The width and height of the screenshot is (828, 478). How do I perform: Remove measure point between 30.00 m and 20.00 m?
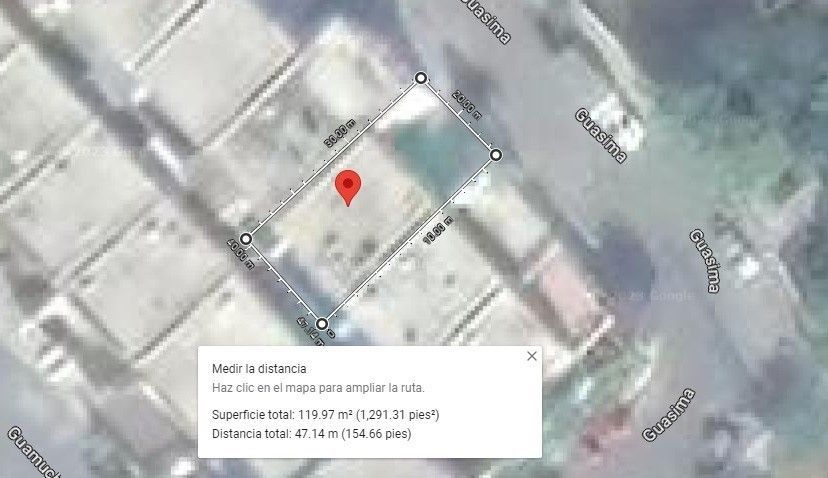[x=421, y=78]
